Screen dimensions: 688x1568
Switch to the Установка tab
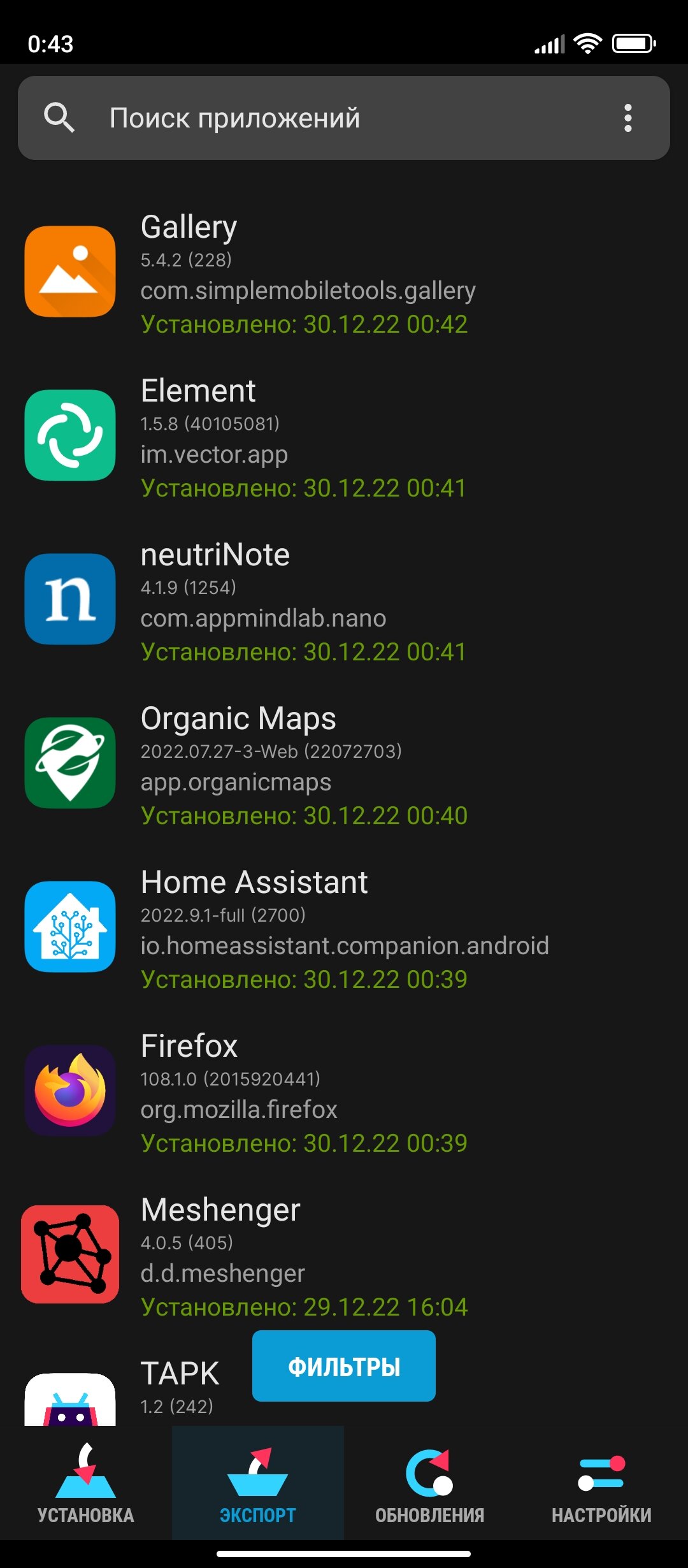86,1483
